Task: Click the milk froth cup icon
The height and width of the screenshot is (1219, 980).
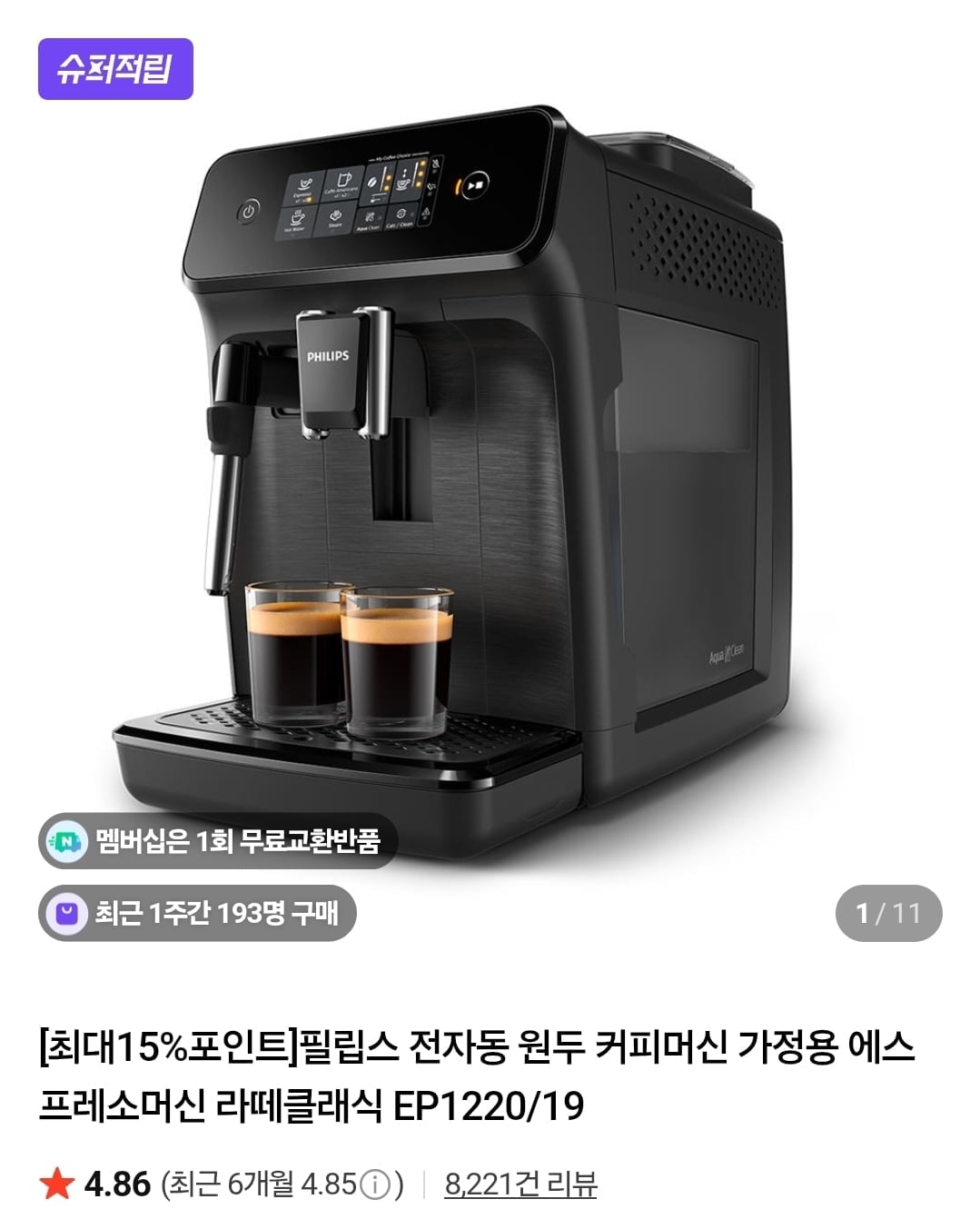Action: 404,183
